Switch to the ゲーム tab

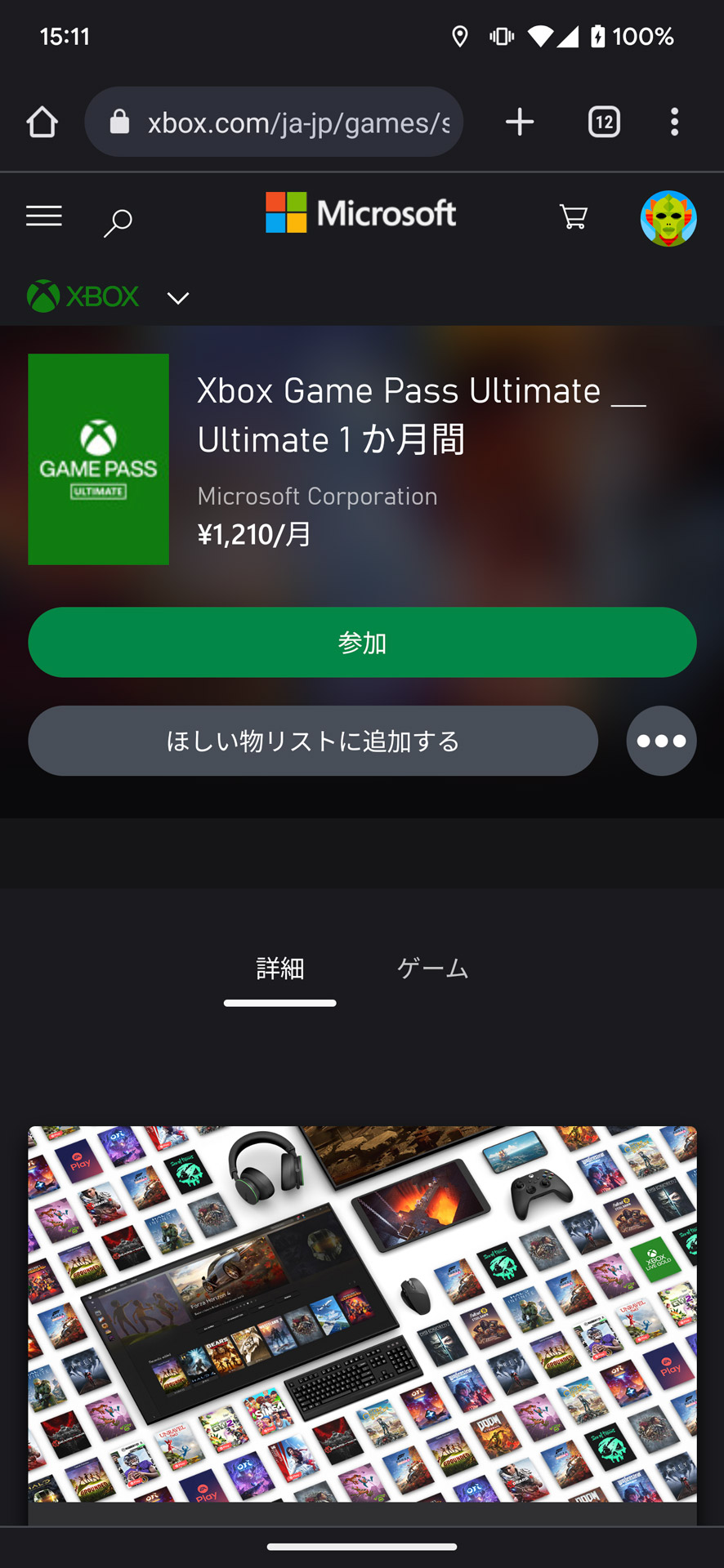click(x=432, y=967)
